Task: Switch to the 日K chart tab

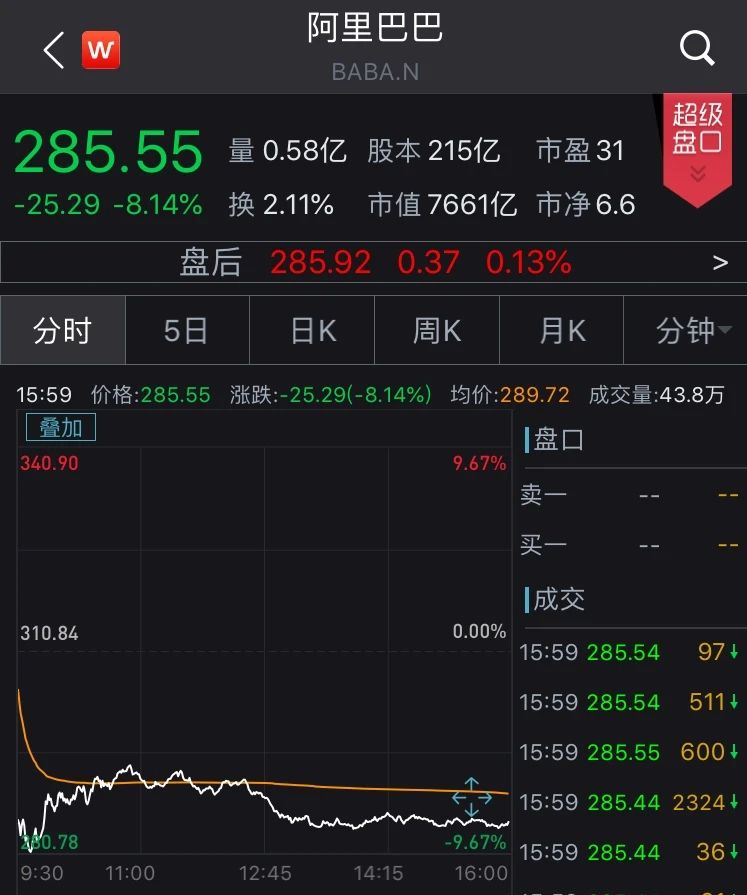Action: tap(312, 331)
